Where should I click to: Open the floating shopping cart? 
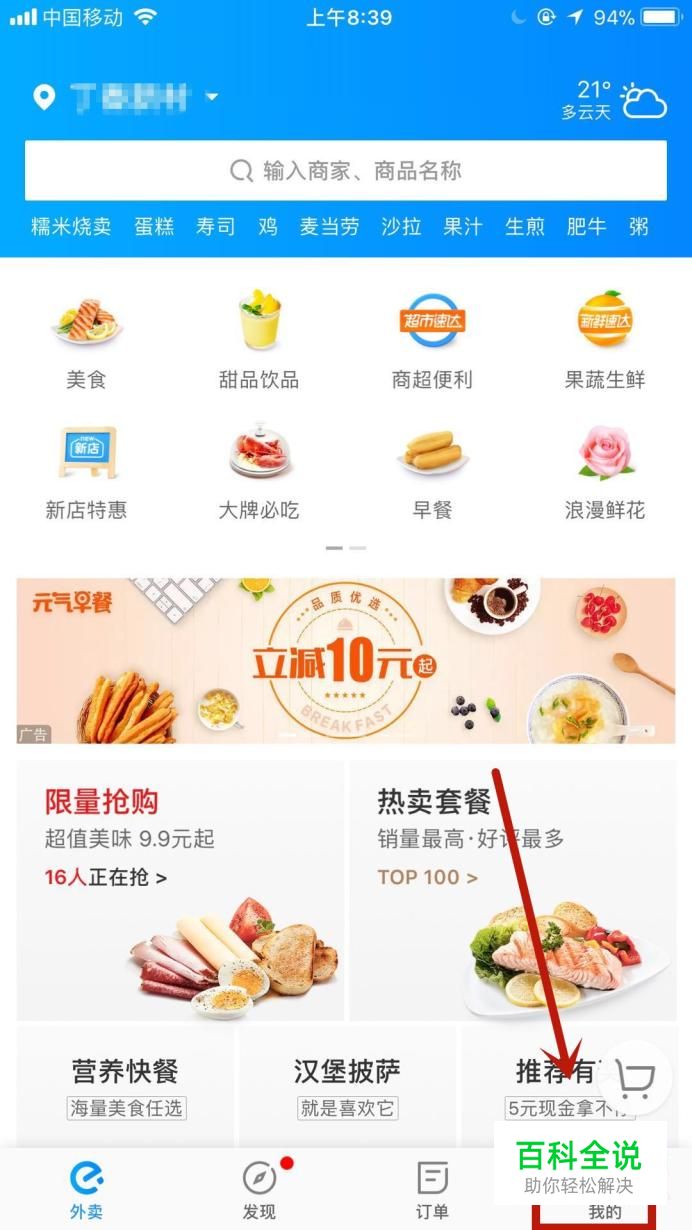635,1080
